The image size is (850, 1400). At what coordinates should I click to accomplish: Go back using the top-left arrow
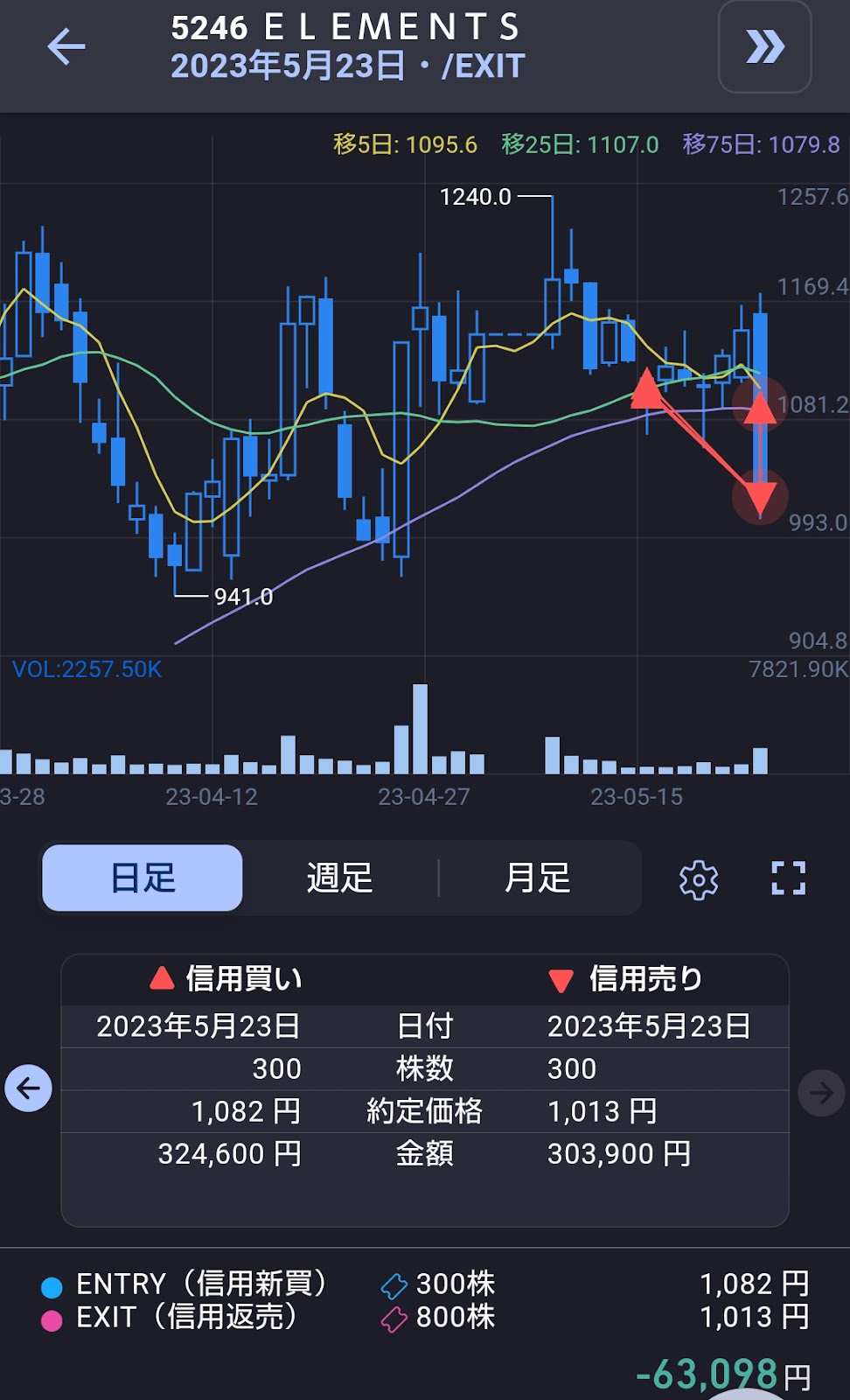[x=66, y=46]
